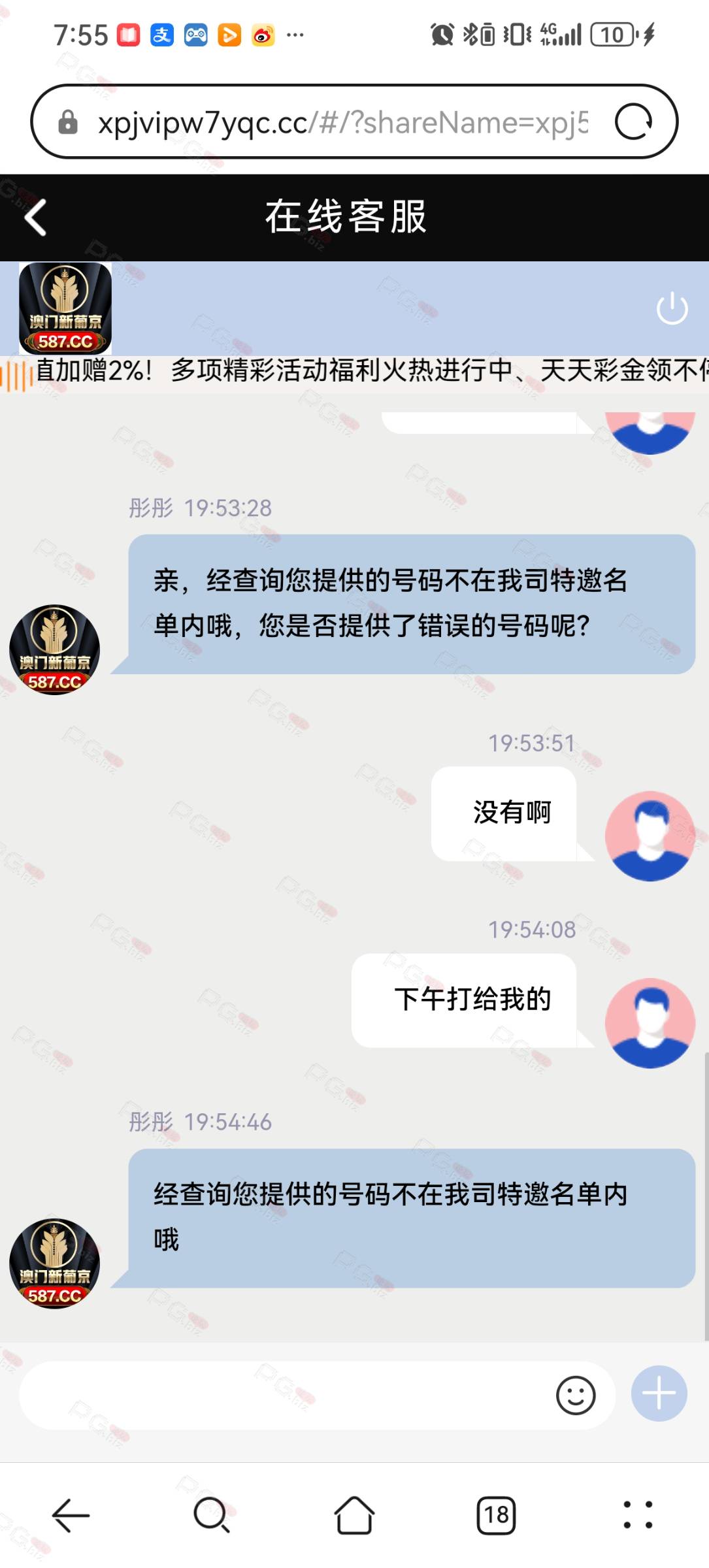The height and width of the screenshot is (1568, 709).
Task: Reload the page with the refresh icon
Action: click(633, 122)
